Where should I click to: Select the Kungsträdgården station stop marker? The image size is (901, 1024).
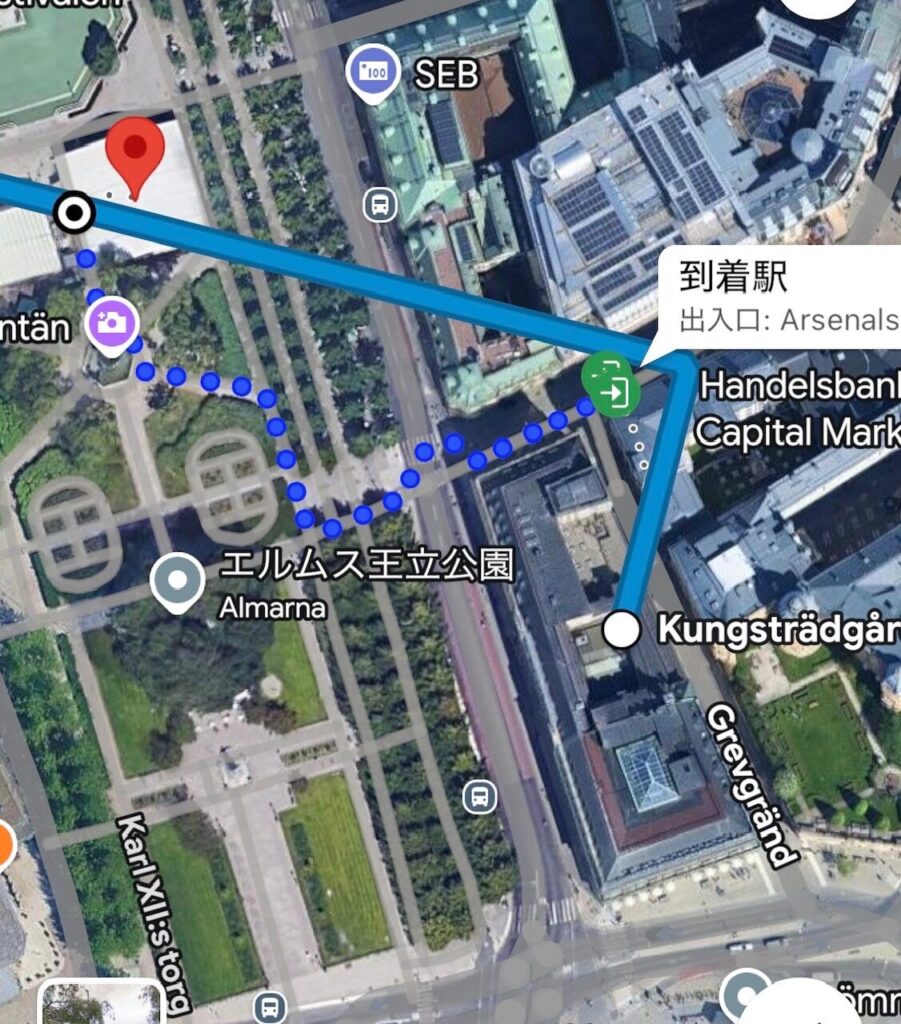622,630
